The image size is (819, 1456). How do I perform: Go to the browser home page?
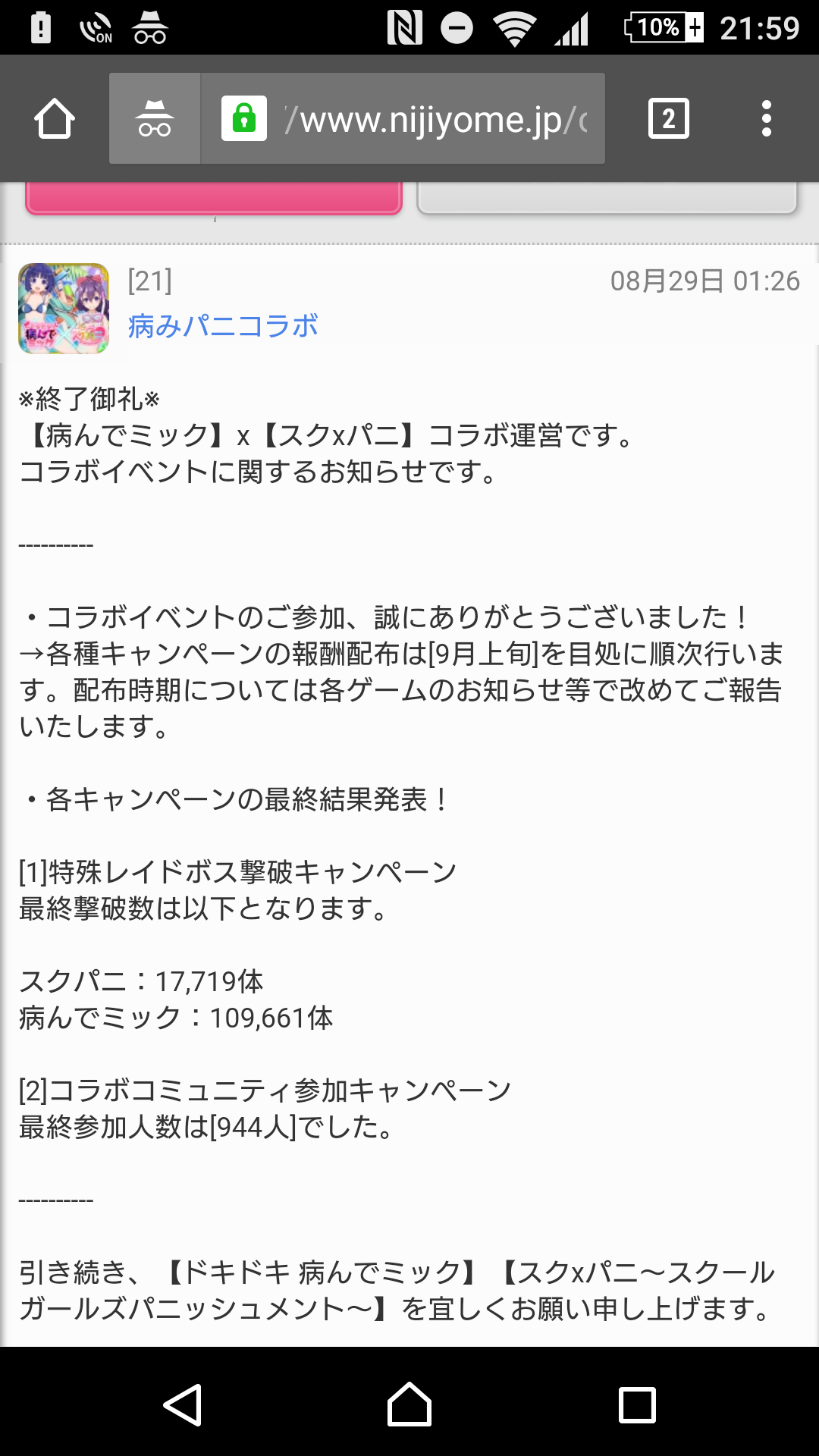(55, 119)
